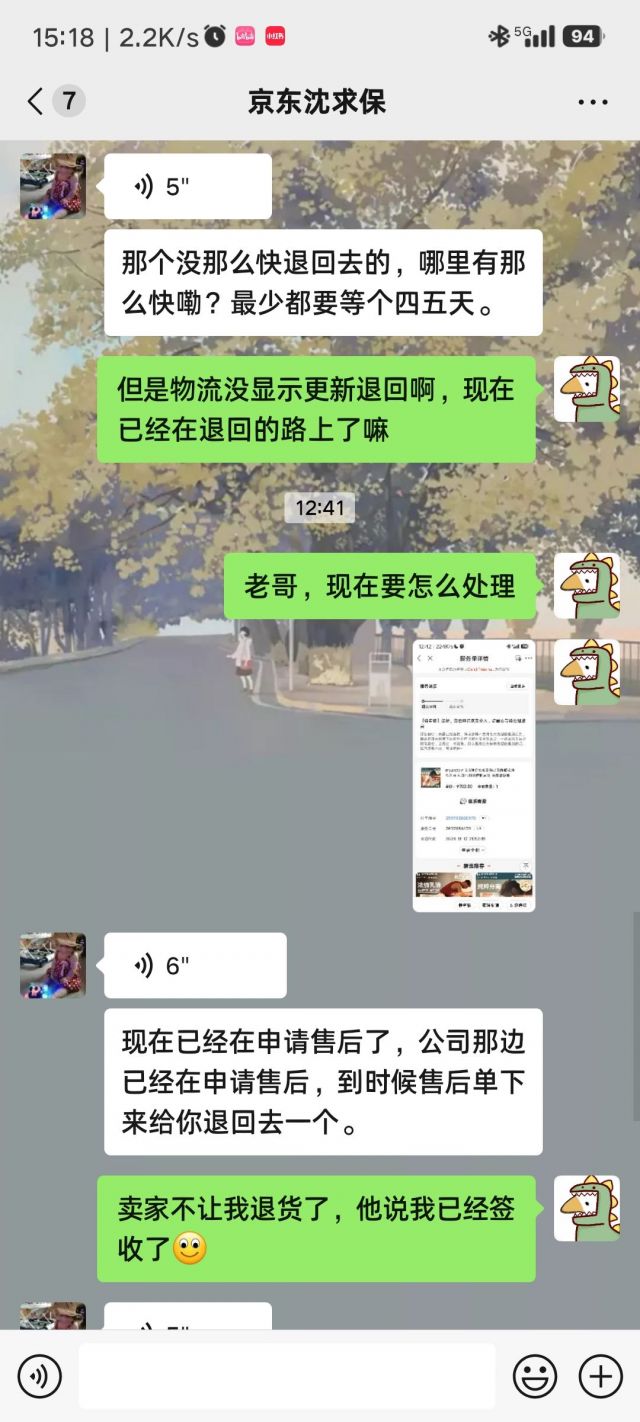Open my dinosaur avatar beside 老哥 message
The width and height of the screenshot is (640, 1422).
point(587,586)
